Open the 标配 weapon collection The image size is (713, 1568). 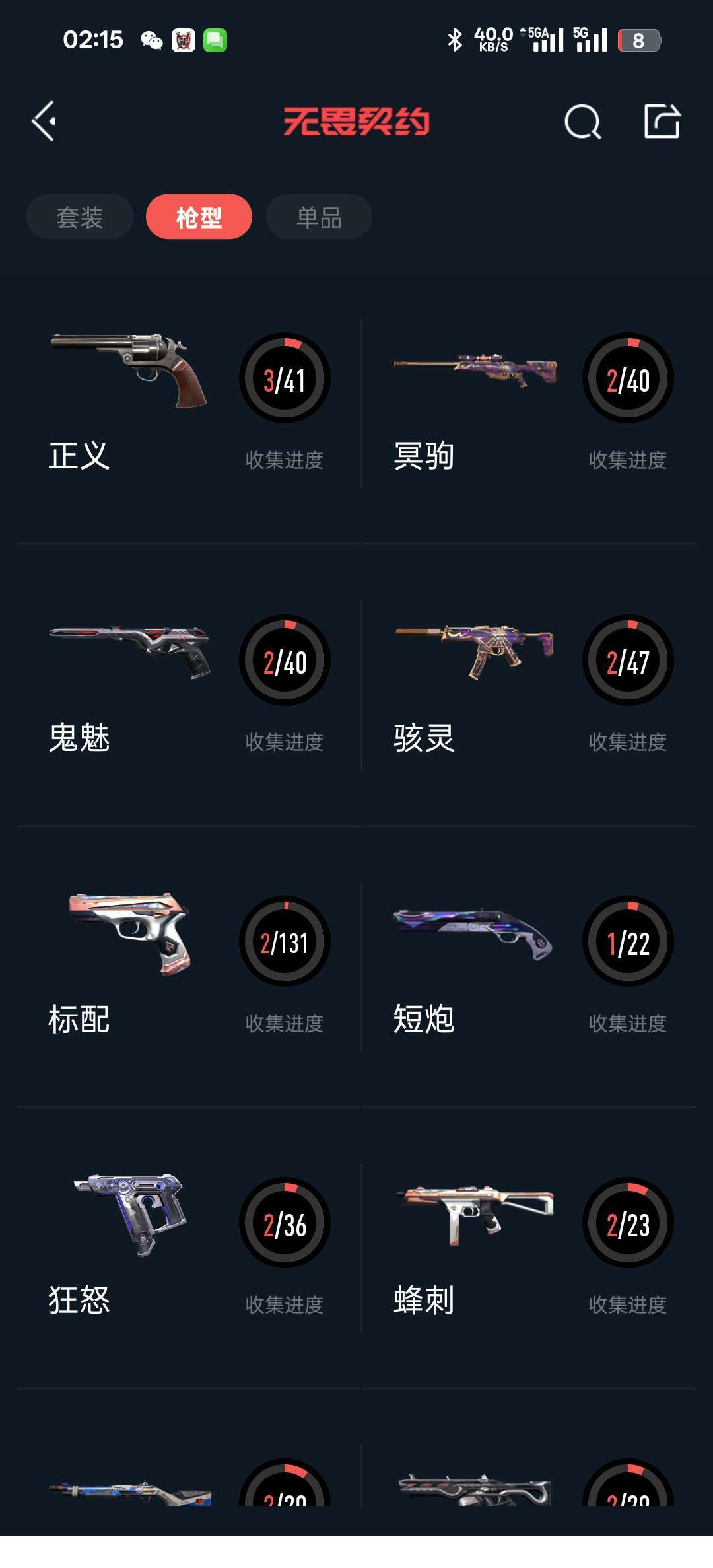(x=189, y=967)
